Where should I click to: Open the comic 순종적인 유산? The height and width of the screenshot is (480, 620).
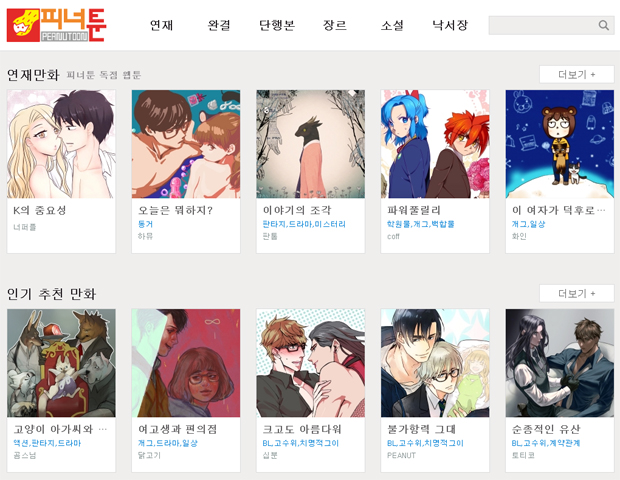pos(559,363)
